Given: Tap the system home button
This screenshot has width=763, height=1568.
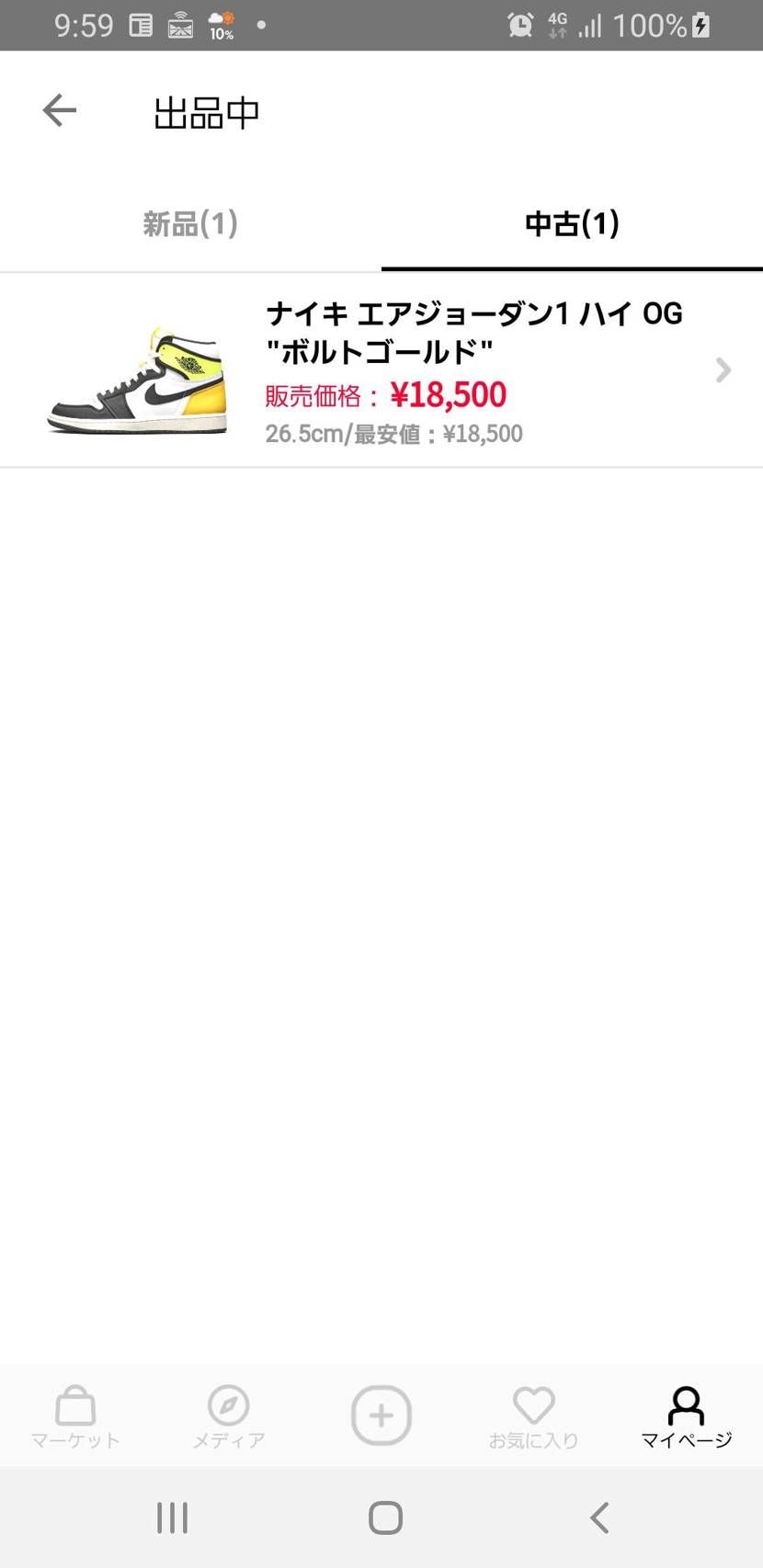Looking at the screenshot, I should [385, 1517].
